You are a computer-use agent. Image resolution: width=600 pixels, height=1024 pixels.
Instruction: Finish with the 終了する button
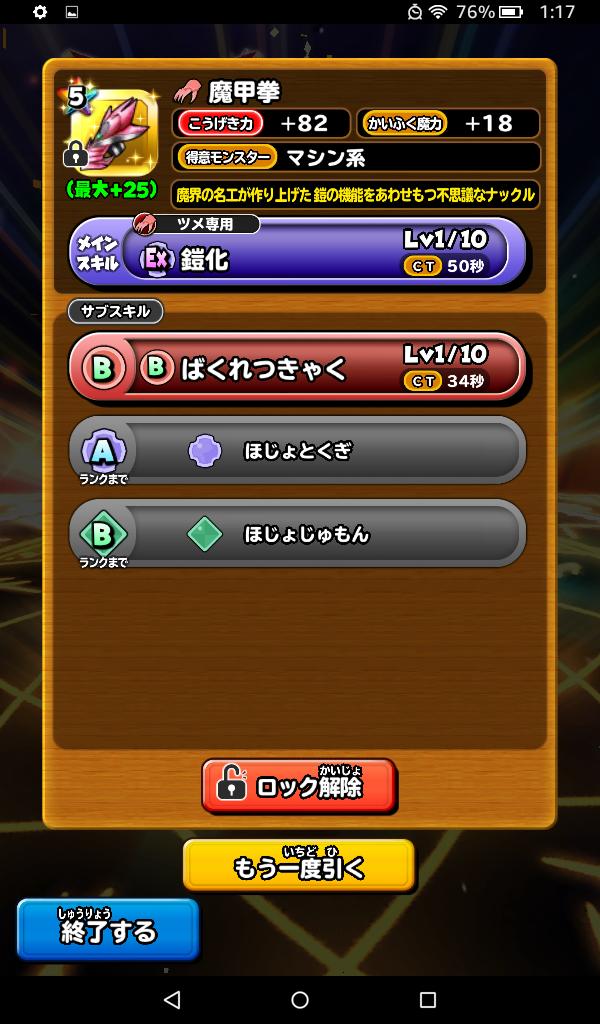tap(108, 930)
